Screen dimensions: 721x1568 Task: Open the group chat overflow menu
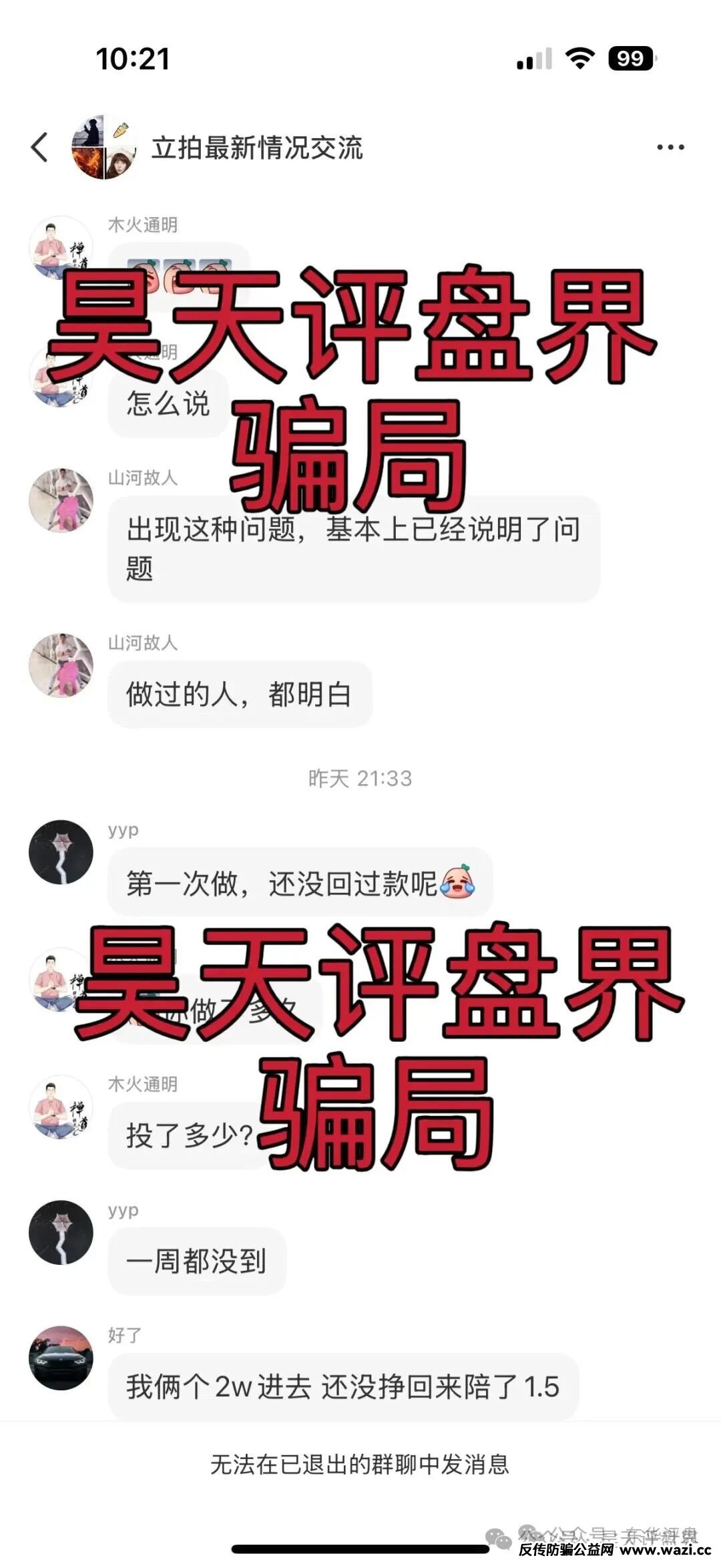670,147
